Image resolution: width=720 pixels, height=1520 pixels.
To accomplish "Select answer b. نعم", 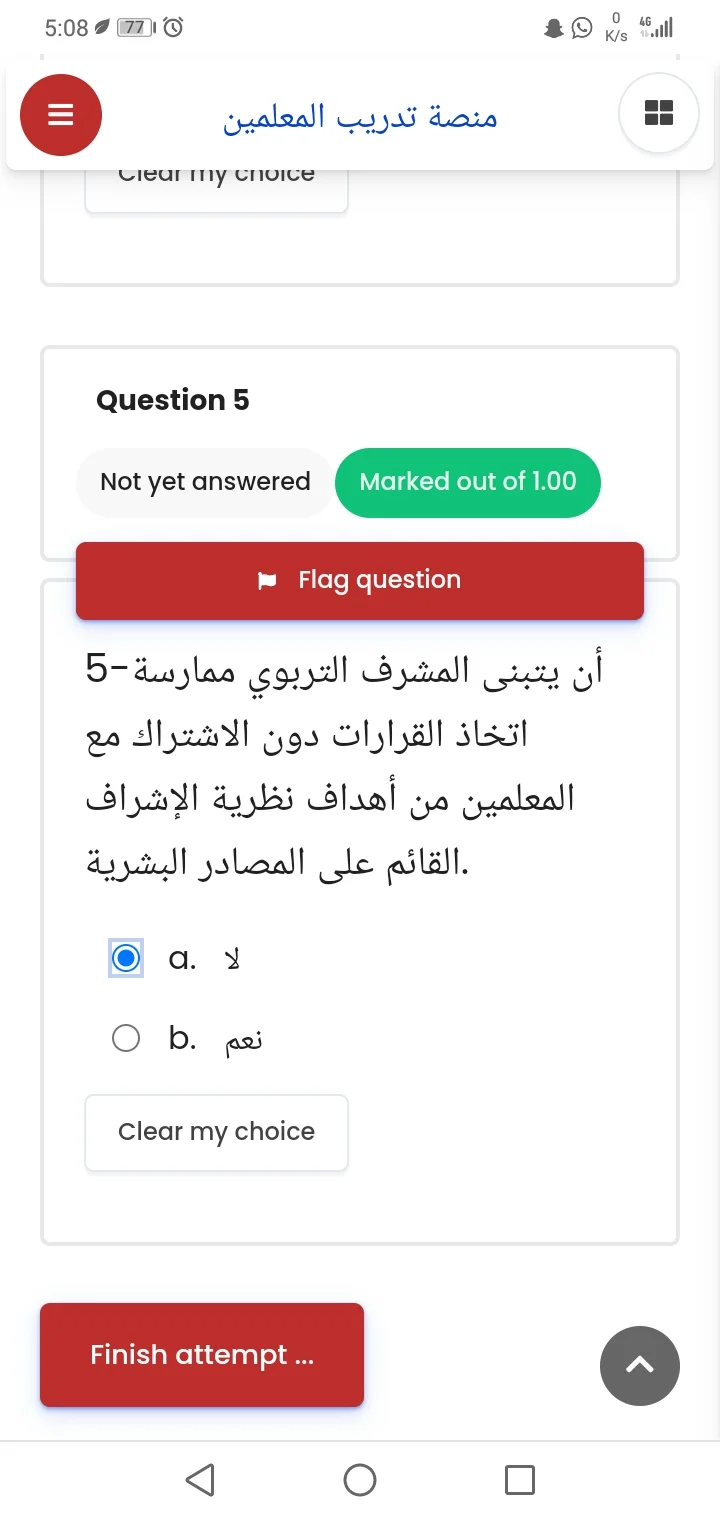I will 126,1039.
